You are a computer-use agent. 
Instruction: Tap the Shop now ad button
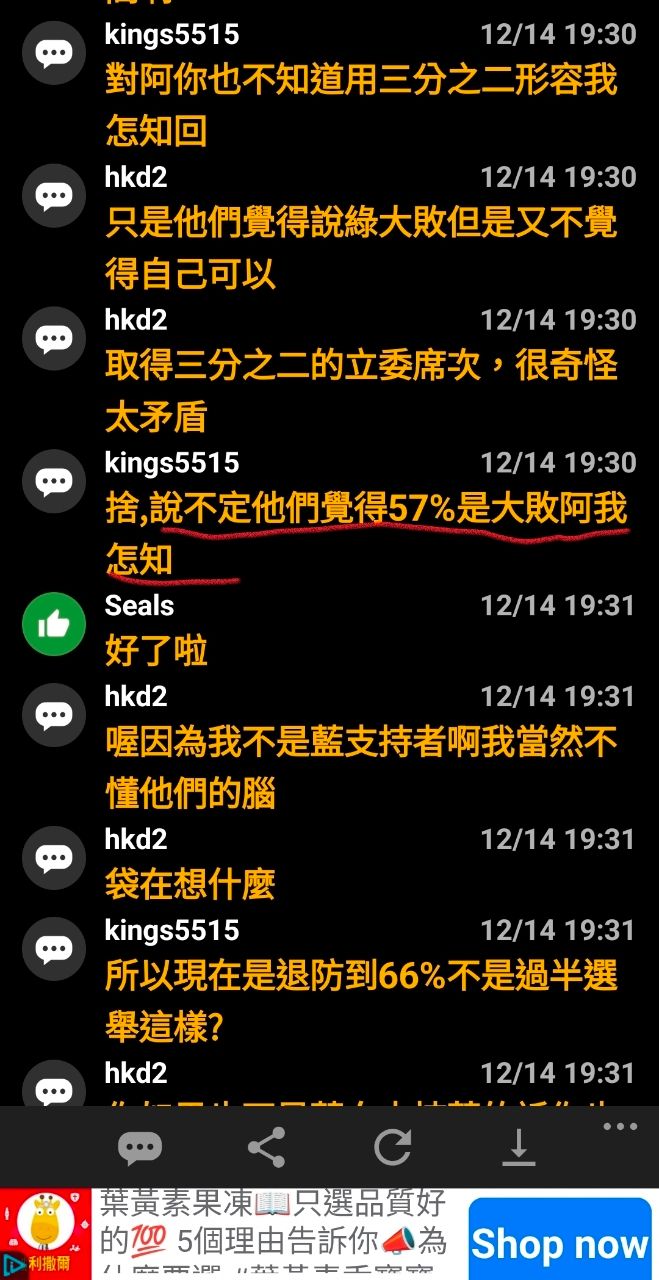pyautogui.click(x=559, y=1243)
